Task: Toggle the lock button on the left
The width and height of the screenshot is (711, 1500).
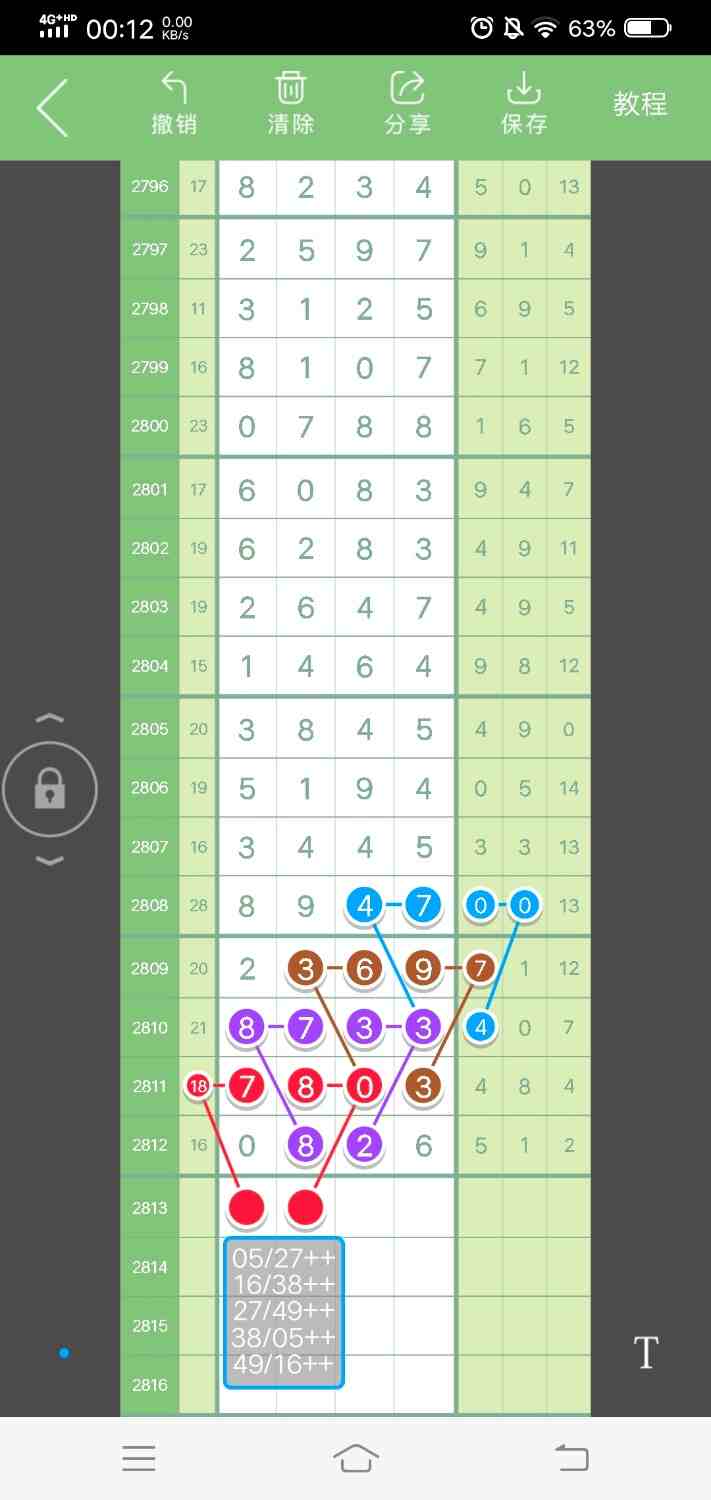Action: pyautogui.click(x=50, y=790)
